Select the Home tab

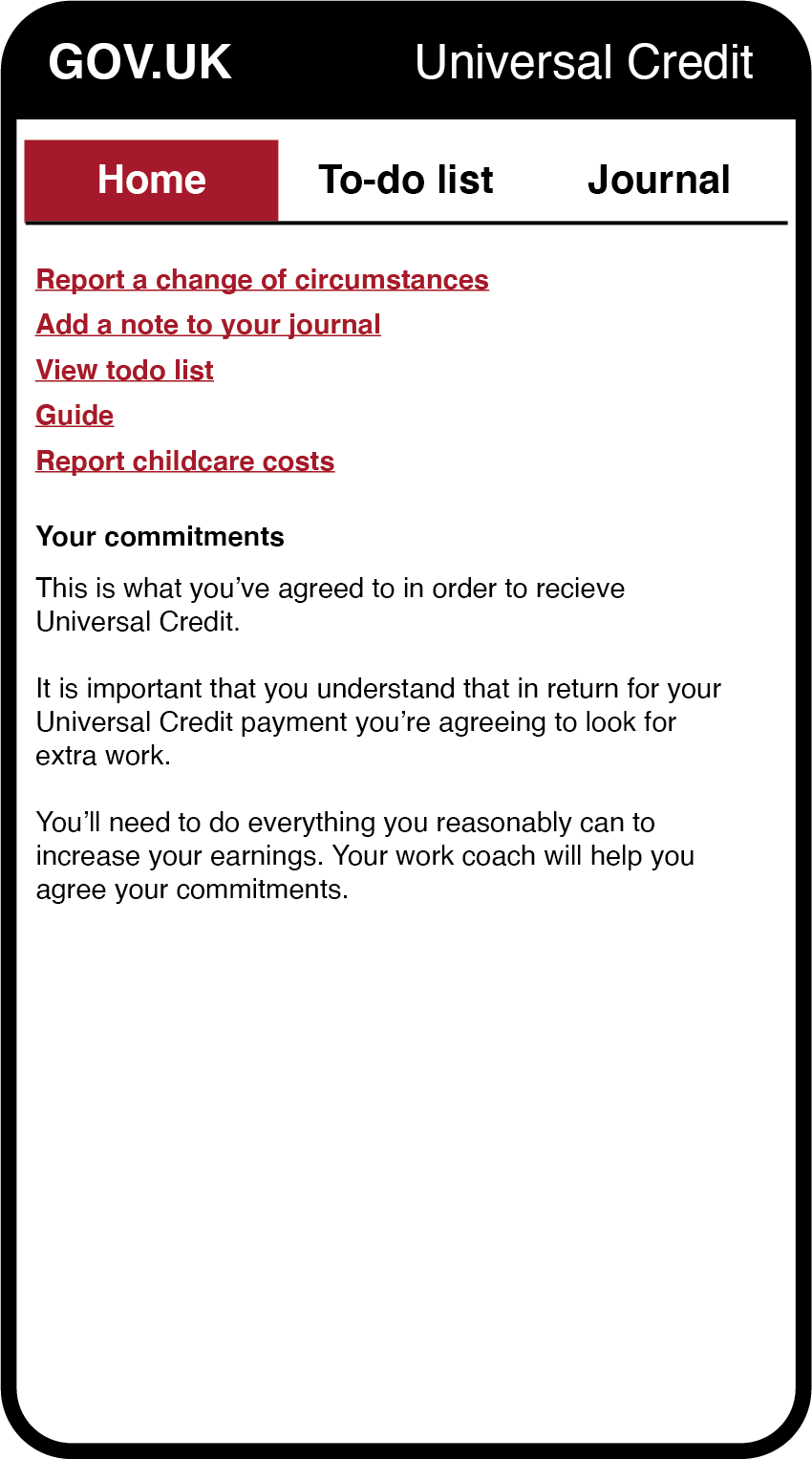[150, 180]
